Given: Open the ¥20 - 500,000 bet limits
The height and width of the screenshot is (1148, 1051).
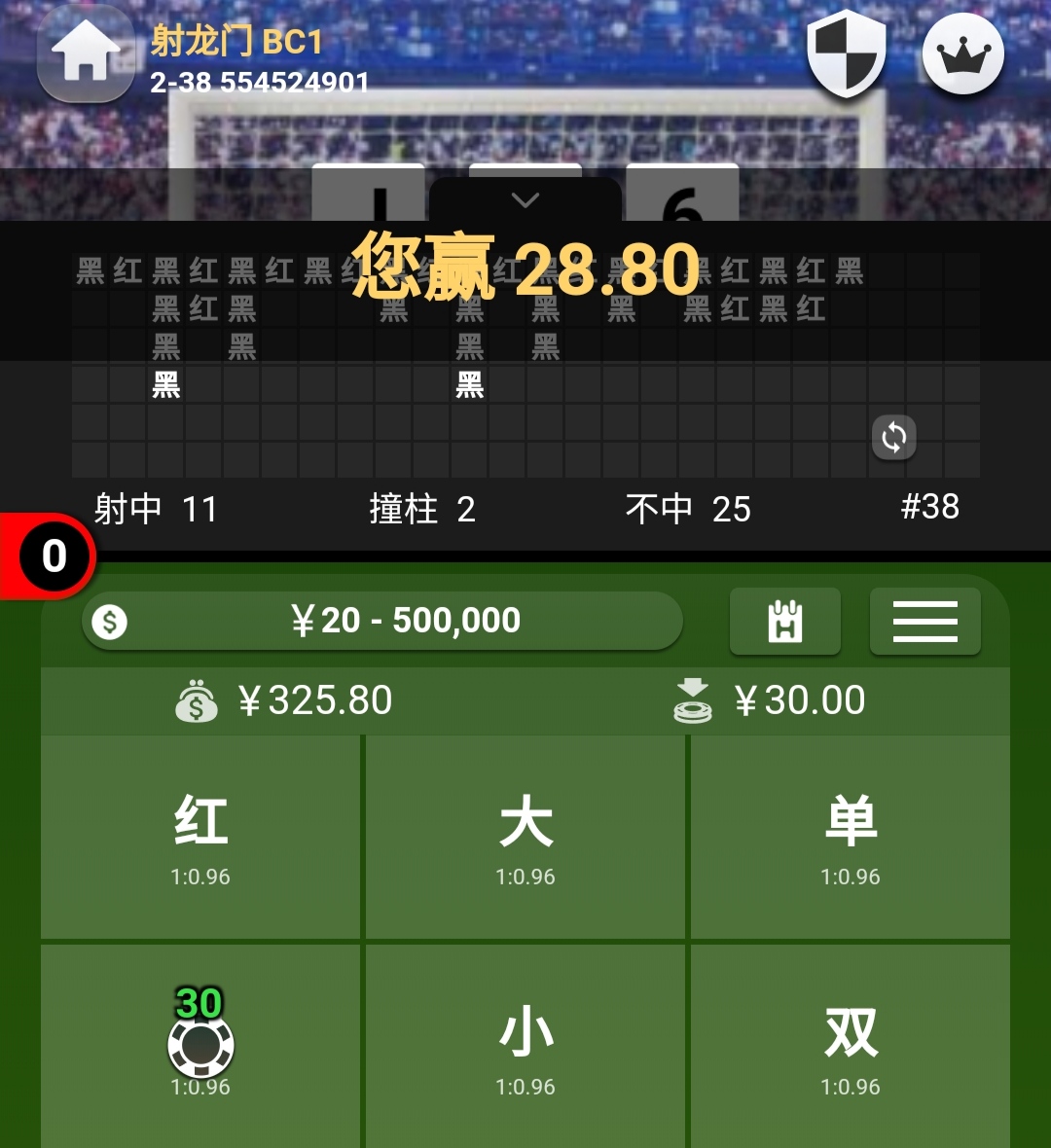Looking at the screenshot, I should [x=382, y=621].
